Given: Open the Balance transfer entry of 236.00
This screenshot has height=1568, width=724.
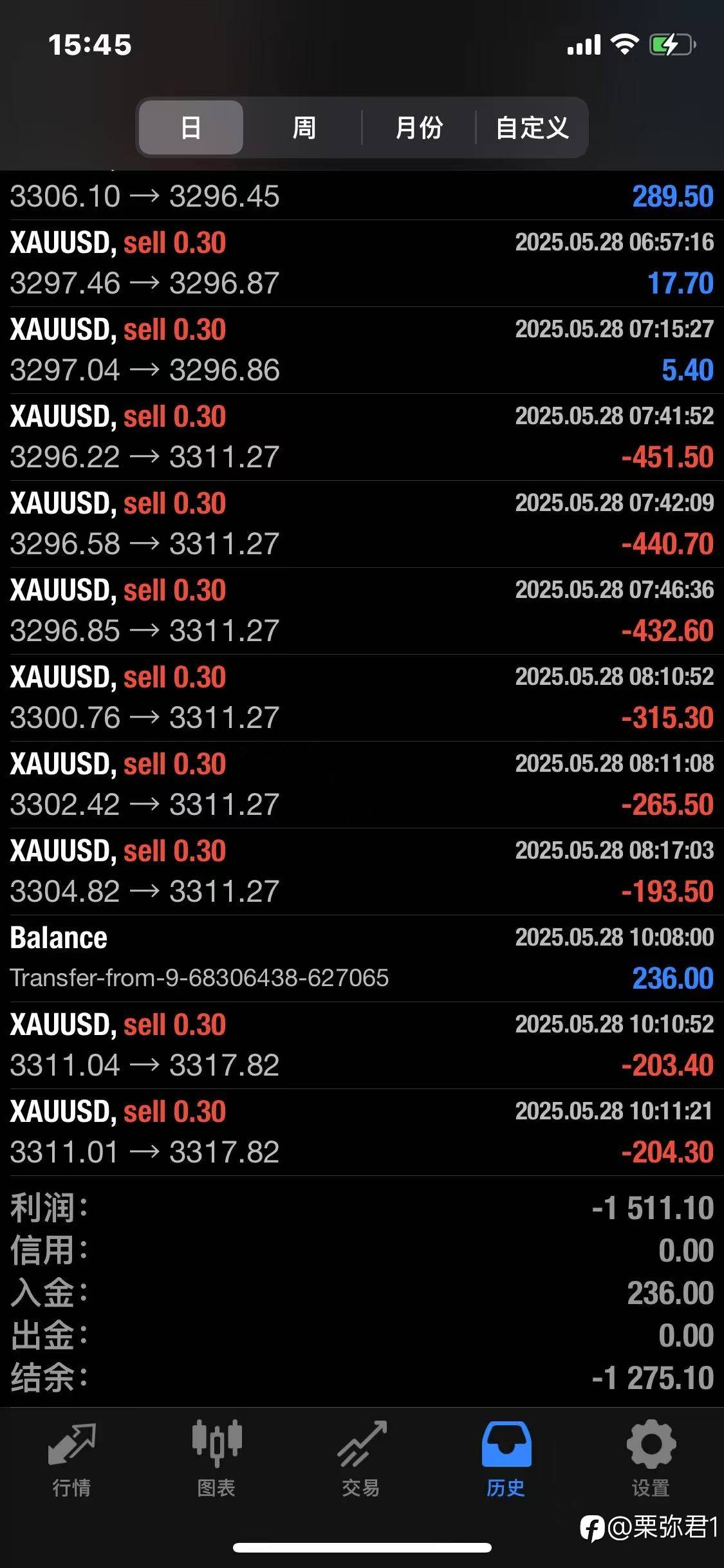Looking at the screenshot, I should [362, 958].
